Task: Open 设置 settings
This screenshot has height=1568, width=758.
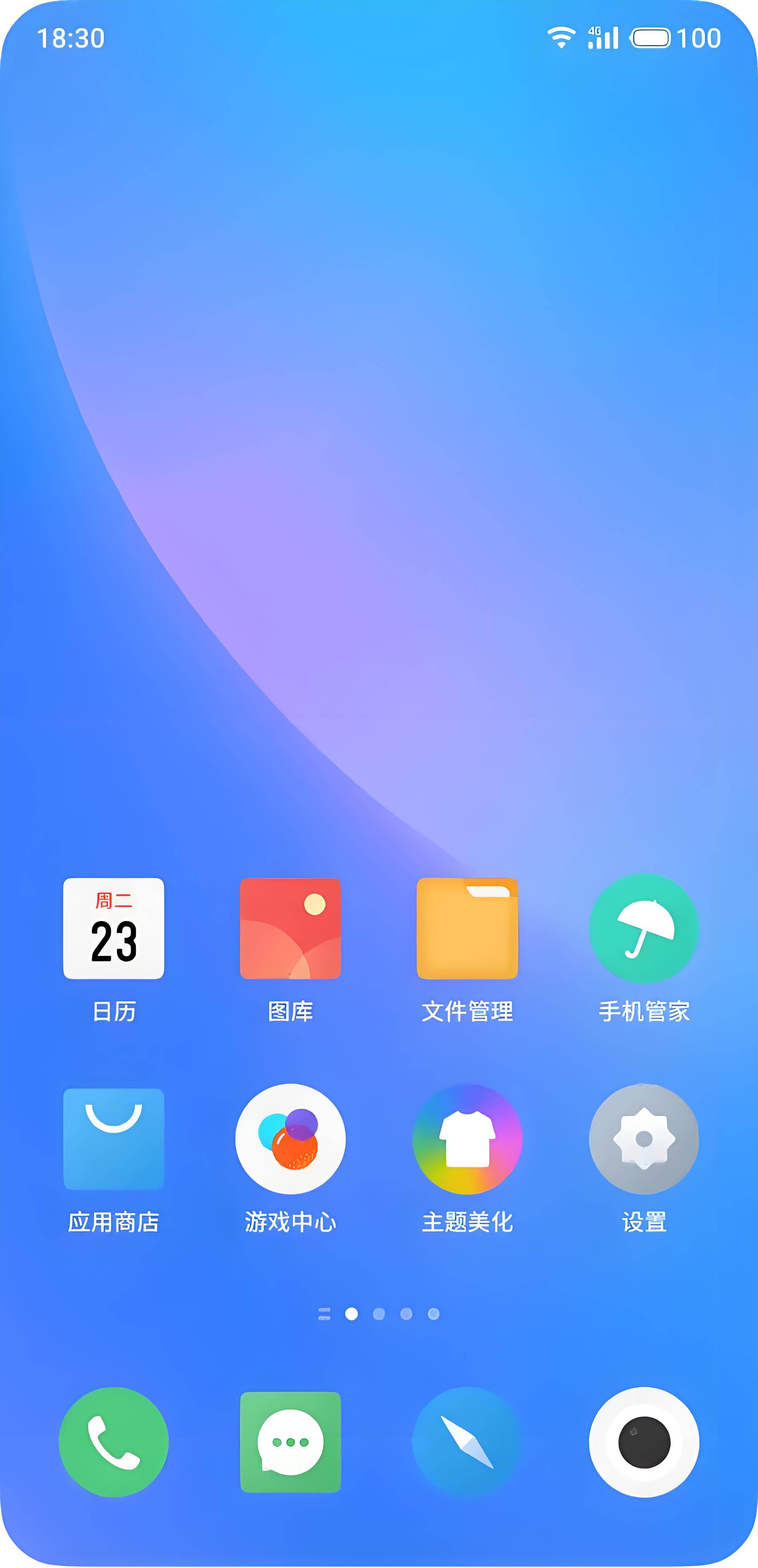Action: pos(644,1138)
